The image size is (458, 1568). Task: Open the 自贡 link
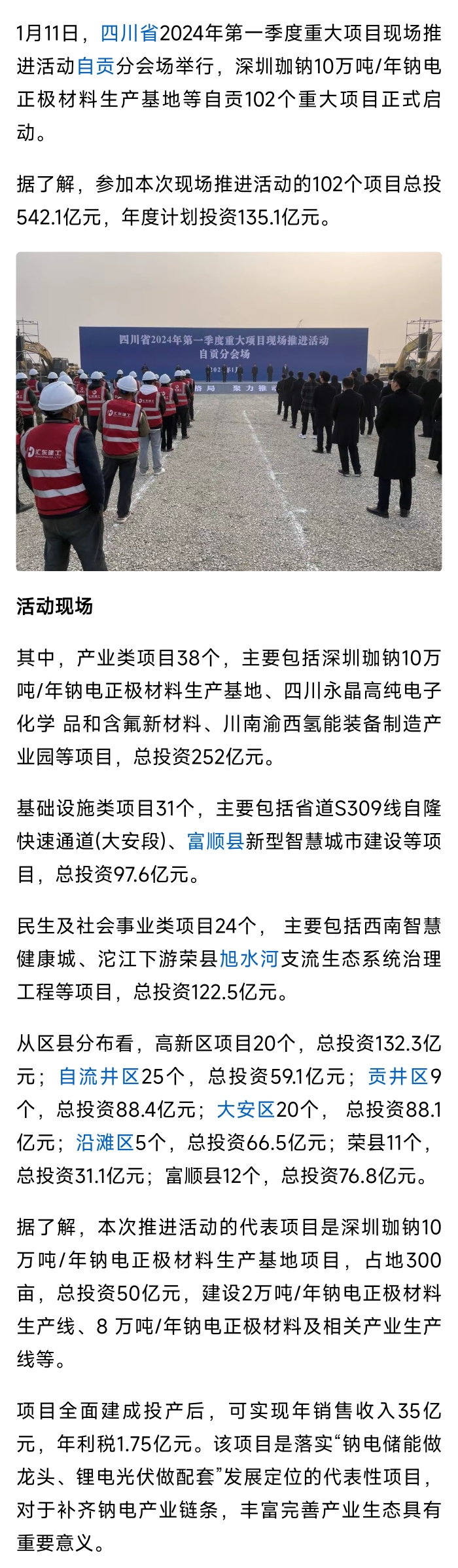[96, 65]
